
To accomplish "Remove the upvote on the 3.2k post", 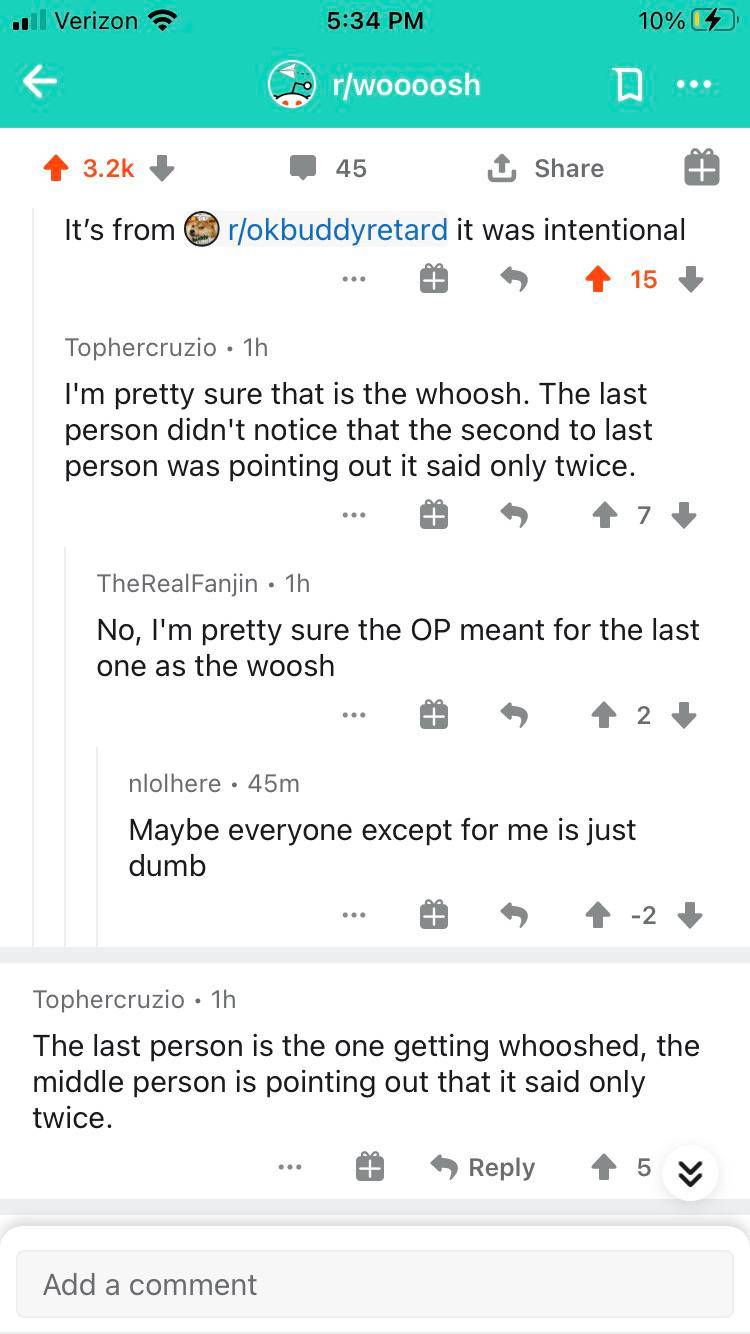I will (x=56, y=168).
